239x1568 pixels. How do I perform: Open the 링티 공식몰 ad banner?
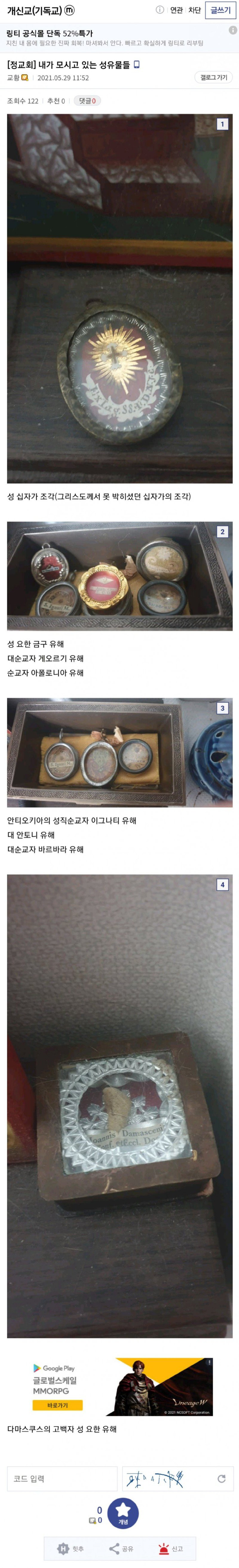coord(104,38)
